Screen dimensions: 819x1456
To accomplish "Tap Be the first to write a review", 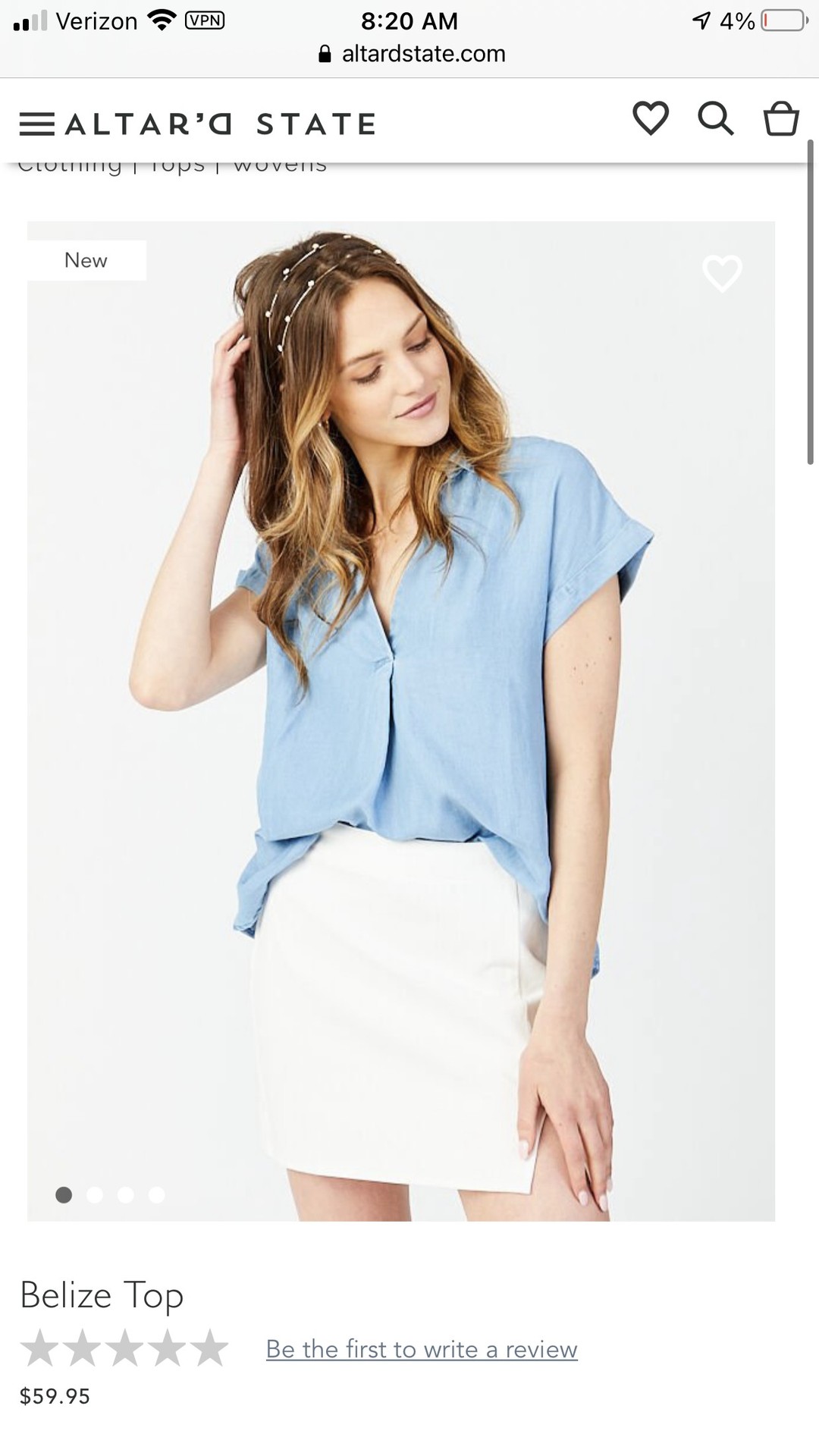I will coord(422,1349).
